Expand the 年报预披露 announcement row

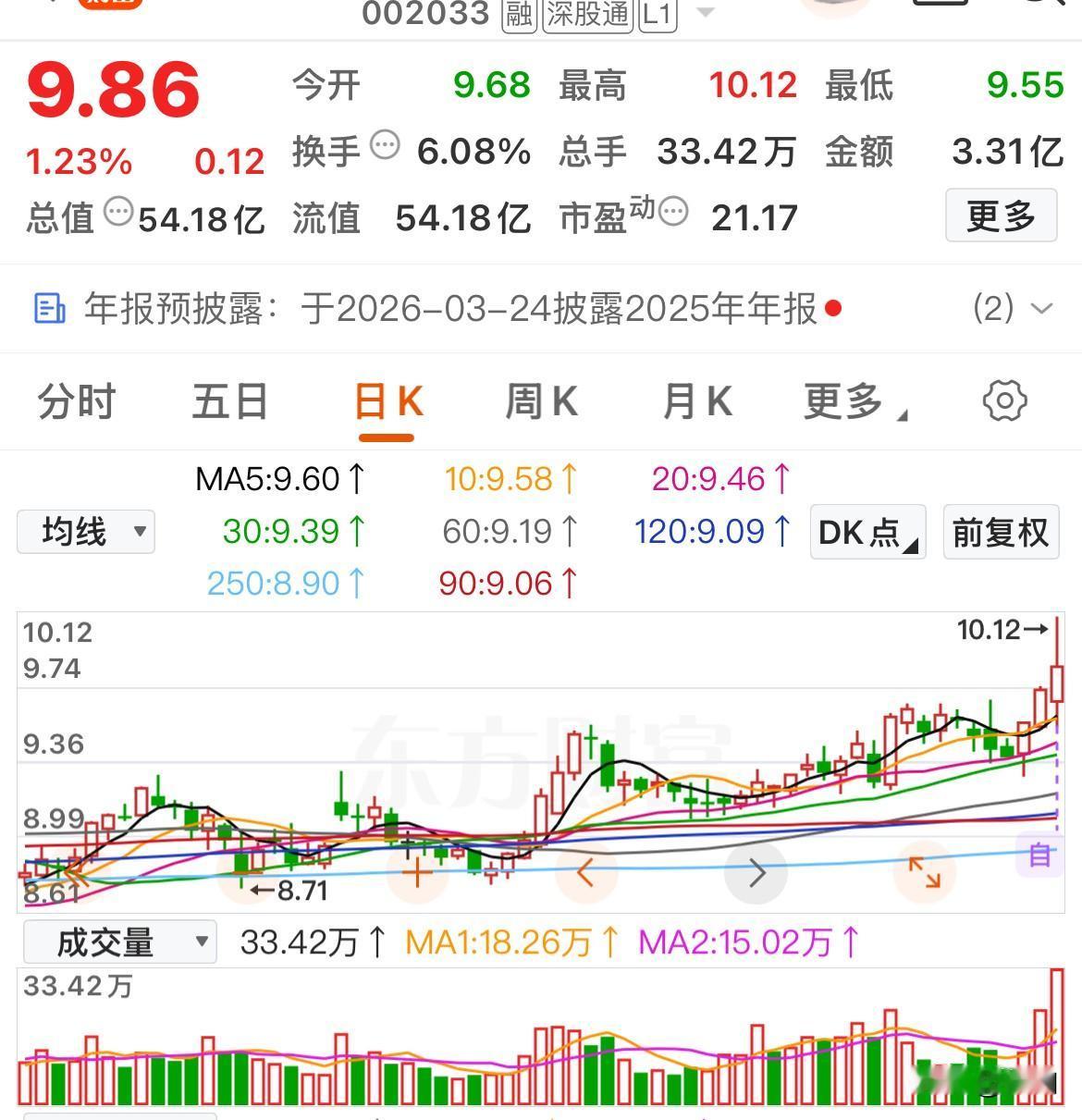click(x=1040, y=308)
